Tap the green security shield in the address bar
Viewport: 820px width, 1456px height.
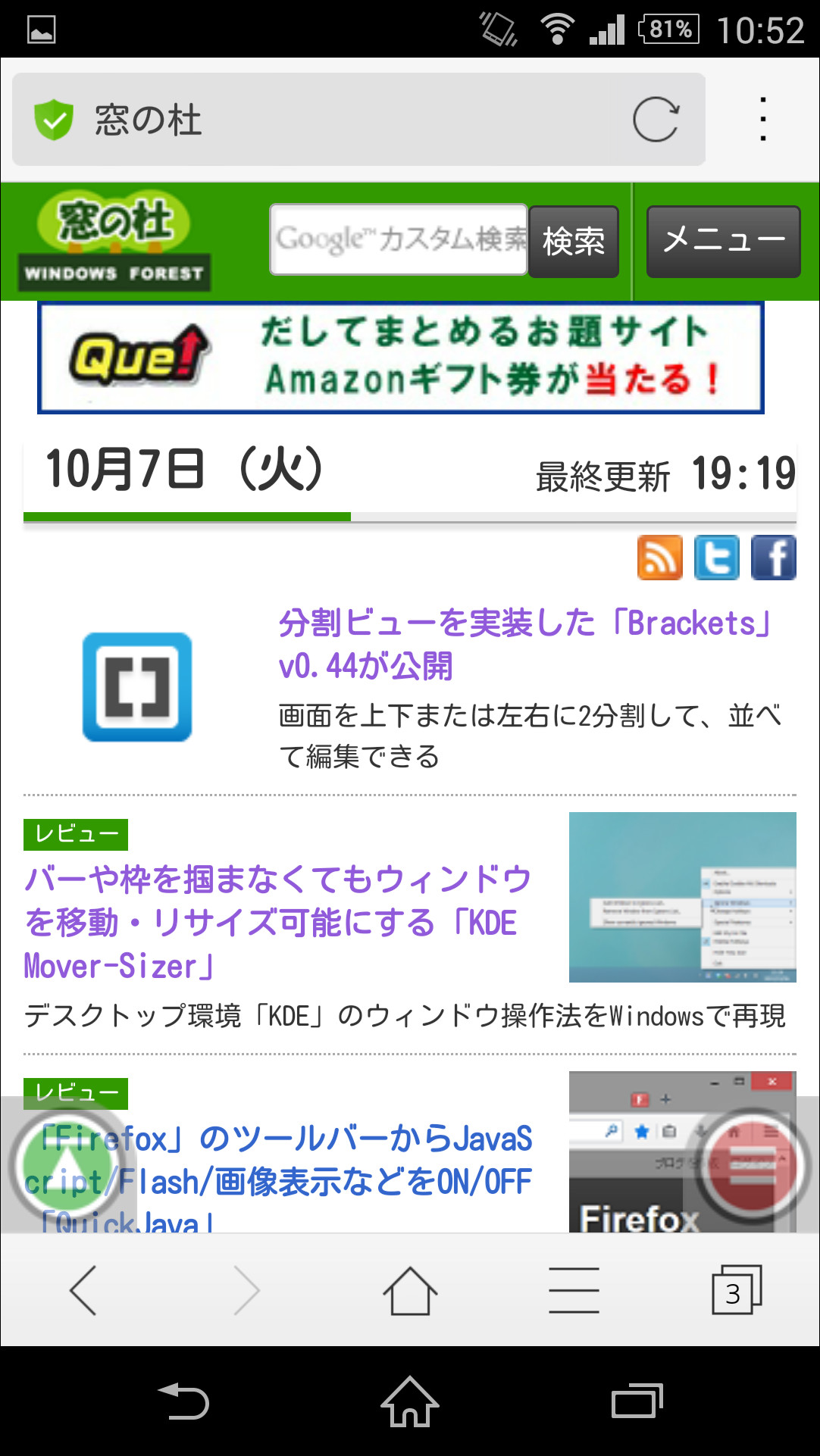pos(53,119)
